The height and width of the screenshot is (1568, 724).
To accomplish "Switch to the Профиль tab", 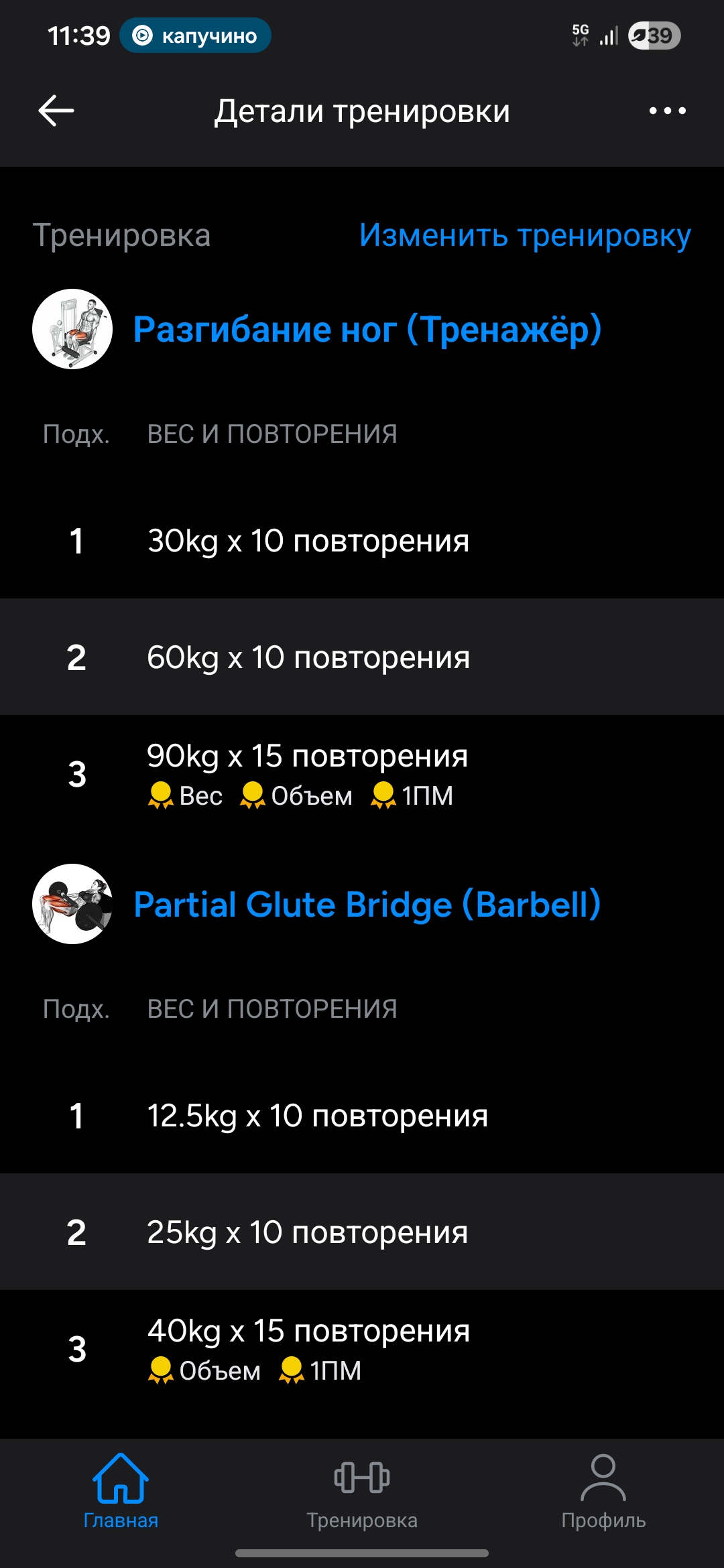I will tap(603, 1489).
